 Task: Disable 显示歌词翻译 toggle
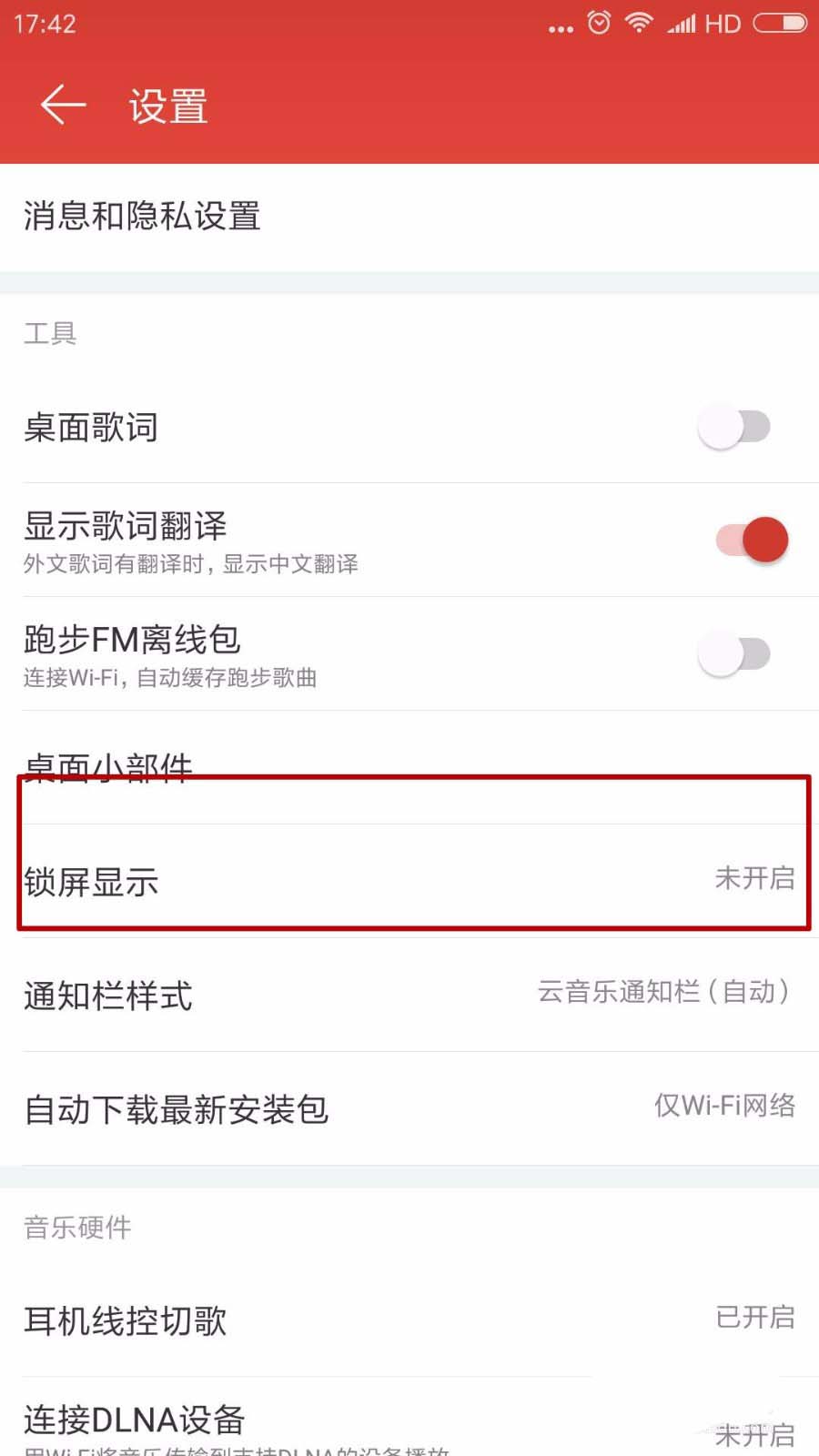click(752, 540)
